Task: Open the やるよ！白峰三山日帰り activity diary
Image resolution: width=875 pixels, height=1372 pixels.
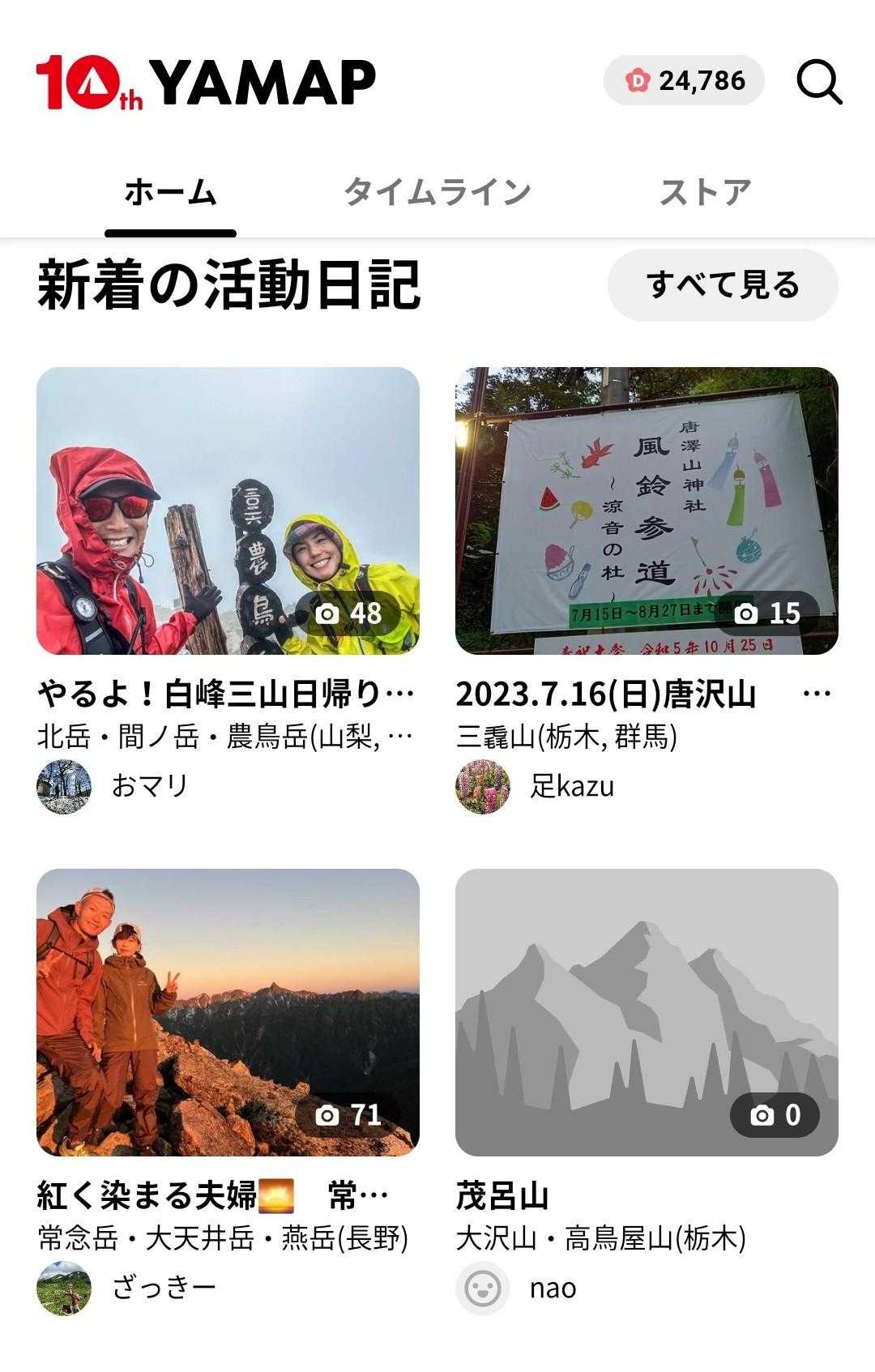Action: 228,511
